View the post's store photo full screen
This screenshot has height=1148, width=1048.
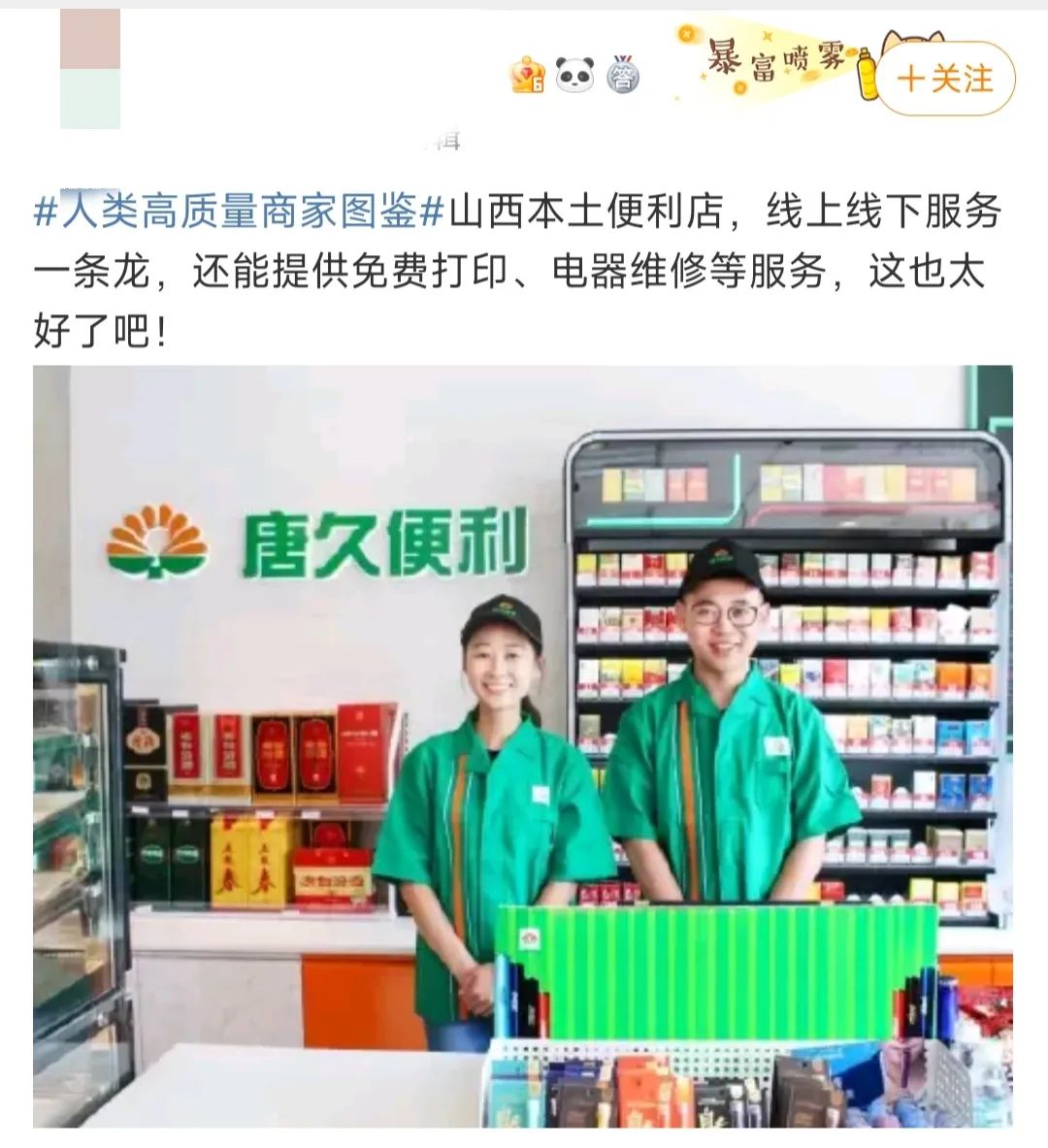tap(523, 745)
